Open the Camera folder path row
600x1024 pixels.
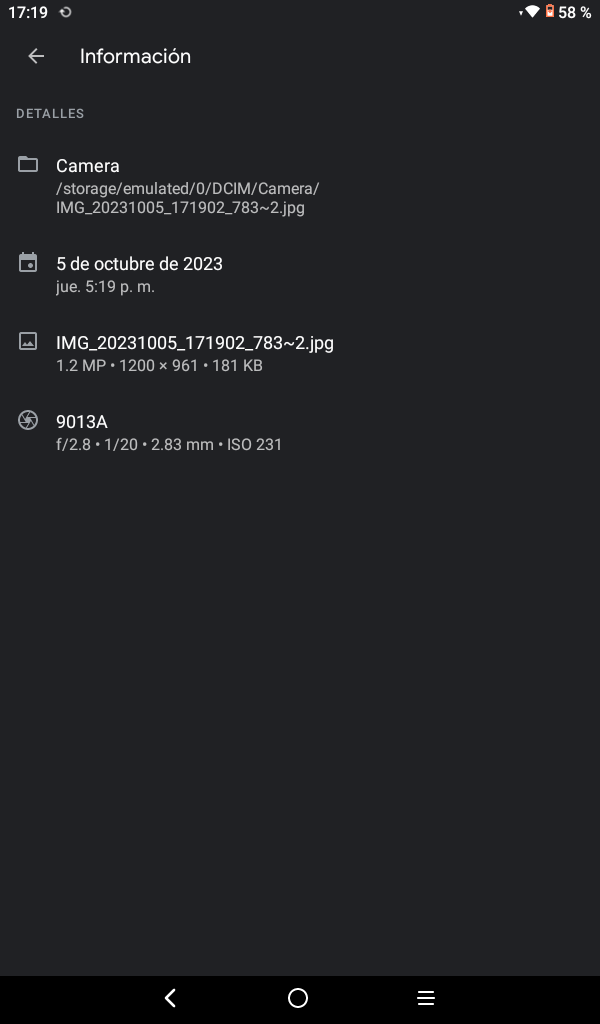pos(300,185)
